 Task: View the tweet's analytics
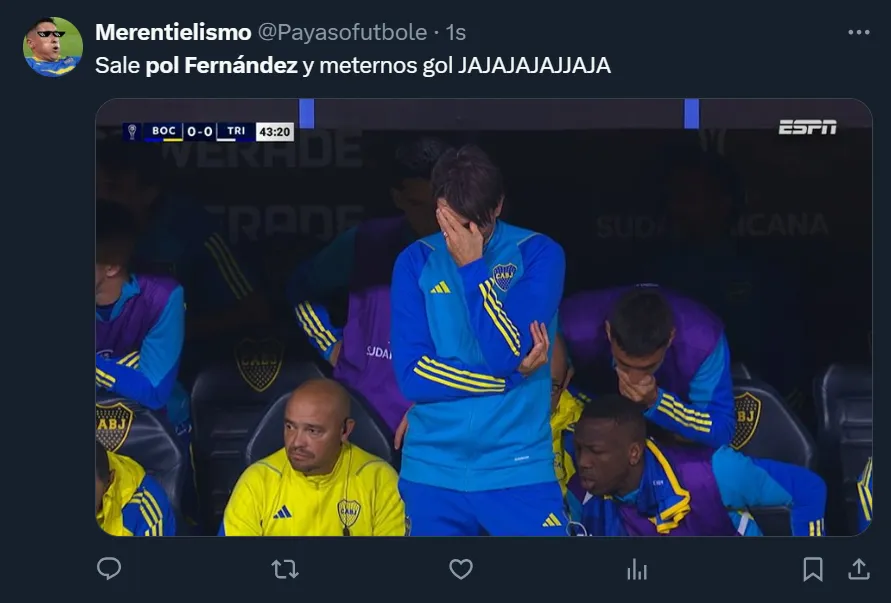(x=636, y=569)
